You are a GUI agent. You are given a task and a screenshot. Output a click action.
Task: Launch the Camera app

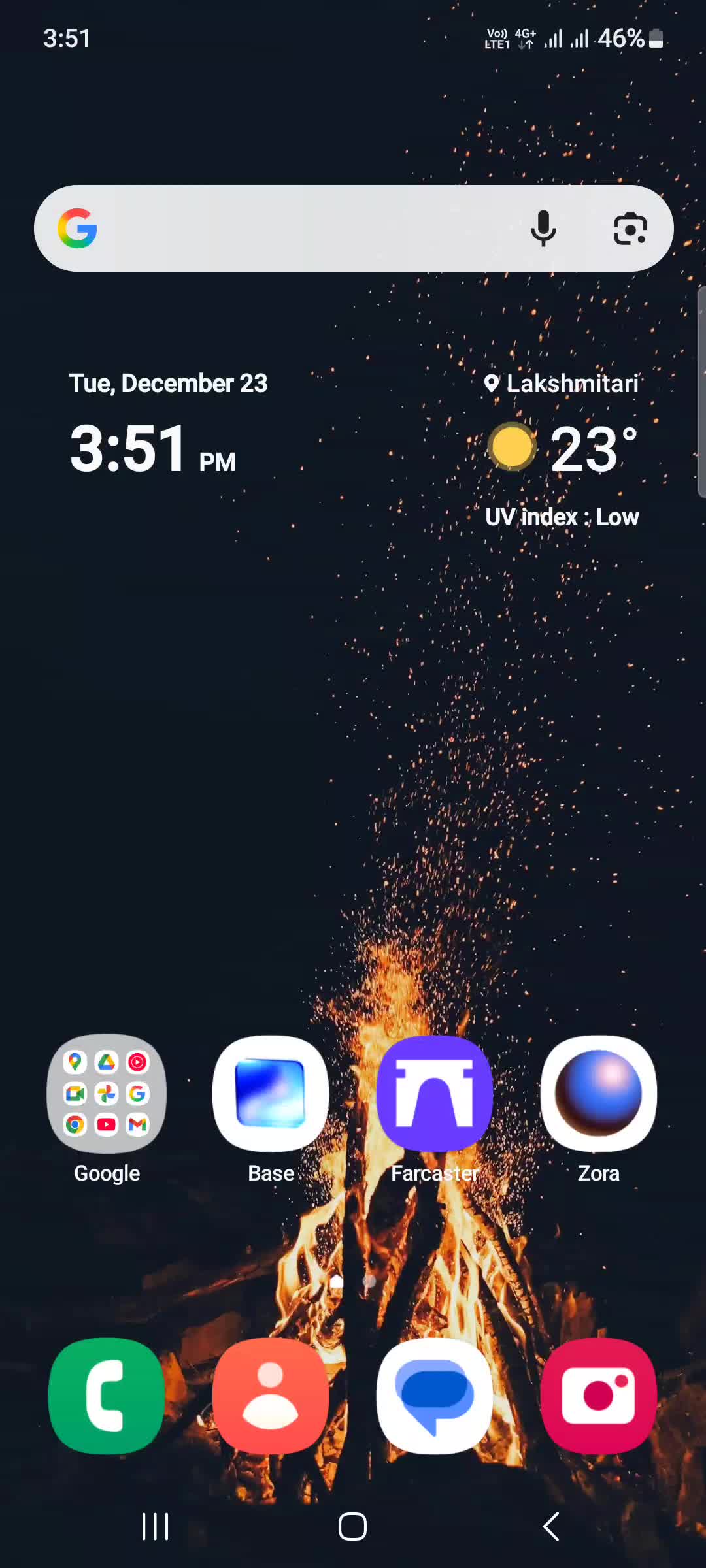point(598,1396)
